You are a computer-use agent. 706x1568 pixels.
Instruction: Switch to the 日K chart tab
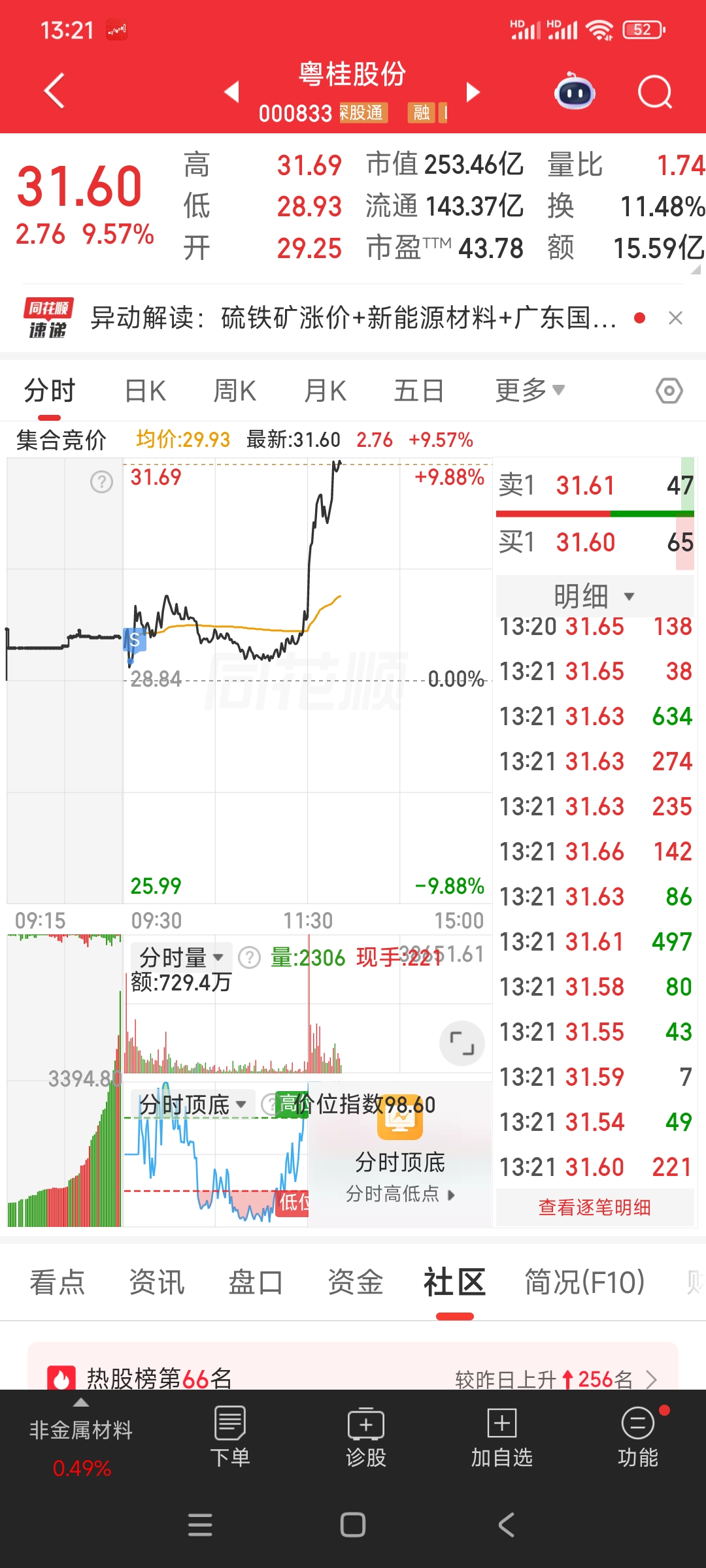(145, 391)
